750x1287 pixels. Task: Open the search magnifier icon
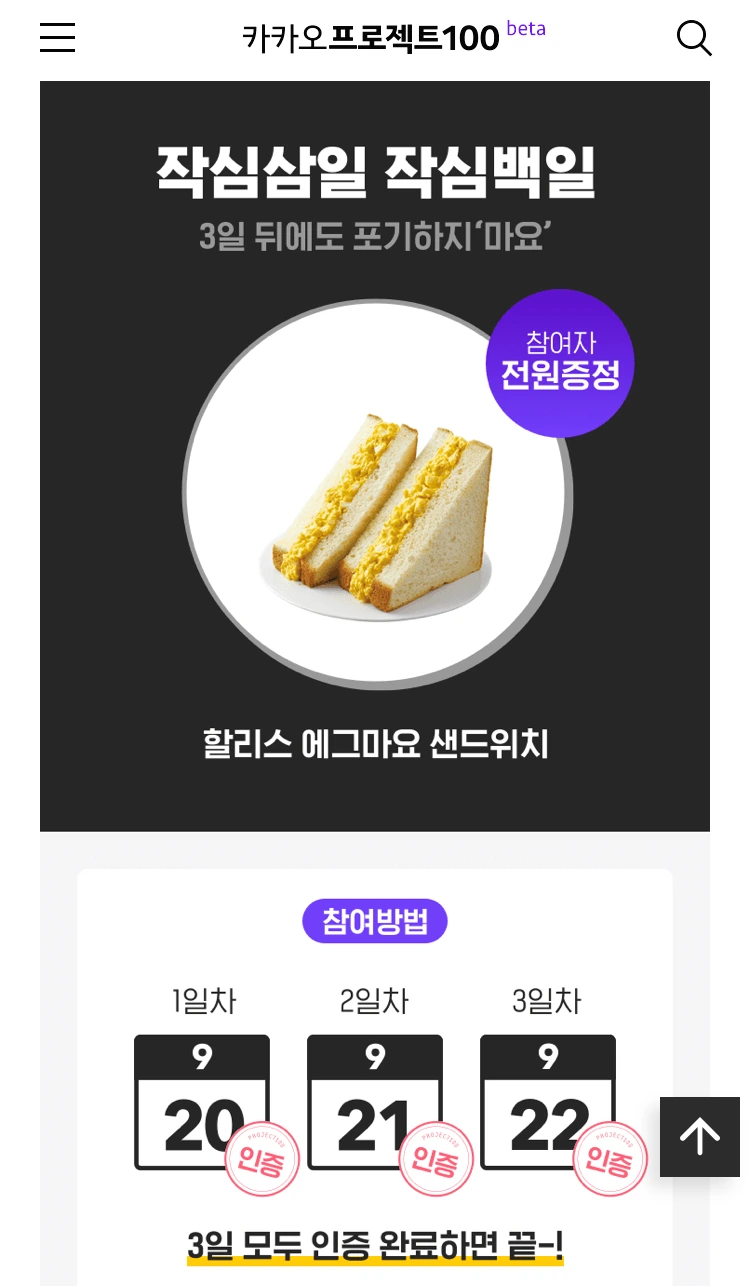point(694,38)
